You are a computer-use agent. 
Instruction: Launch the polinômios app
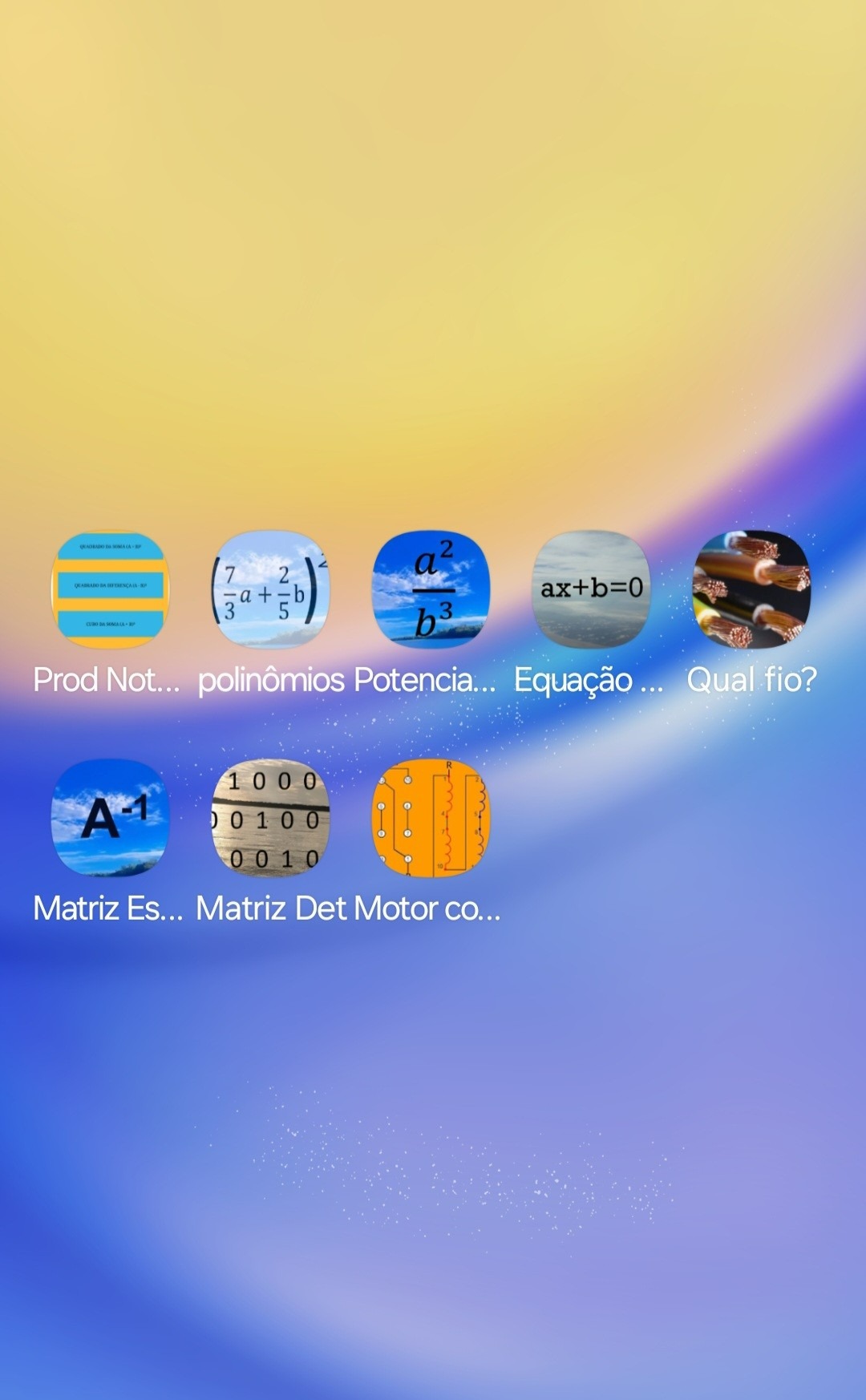[x=270, y=589]
